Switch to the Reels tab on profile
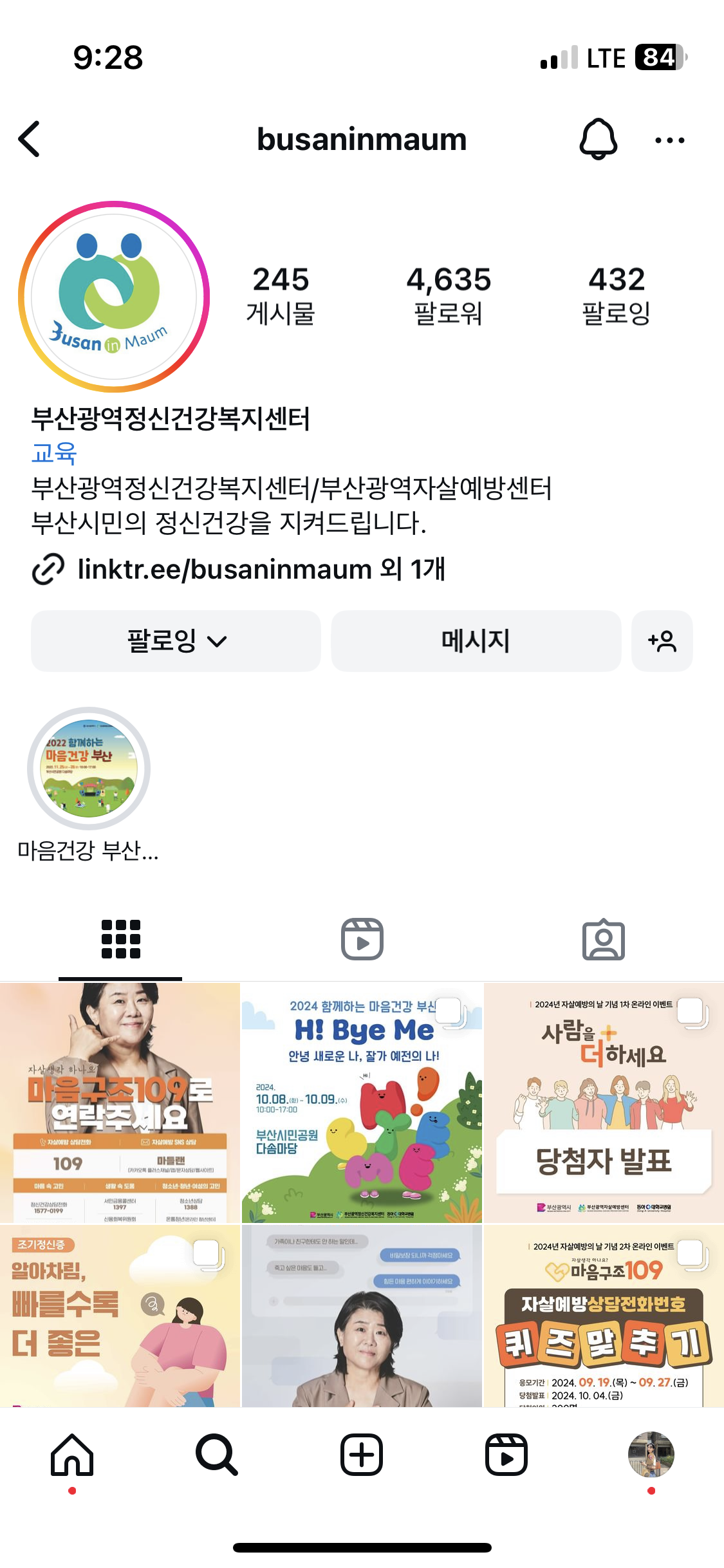The height and width of the screenshot is (1568, 724). pos(362,939)
